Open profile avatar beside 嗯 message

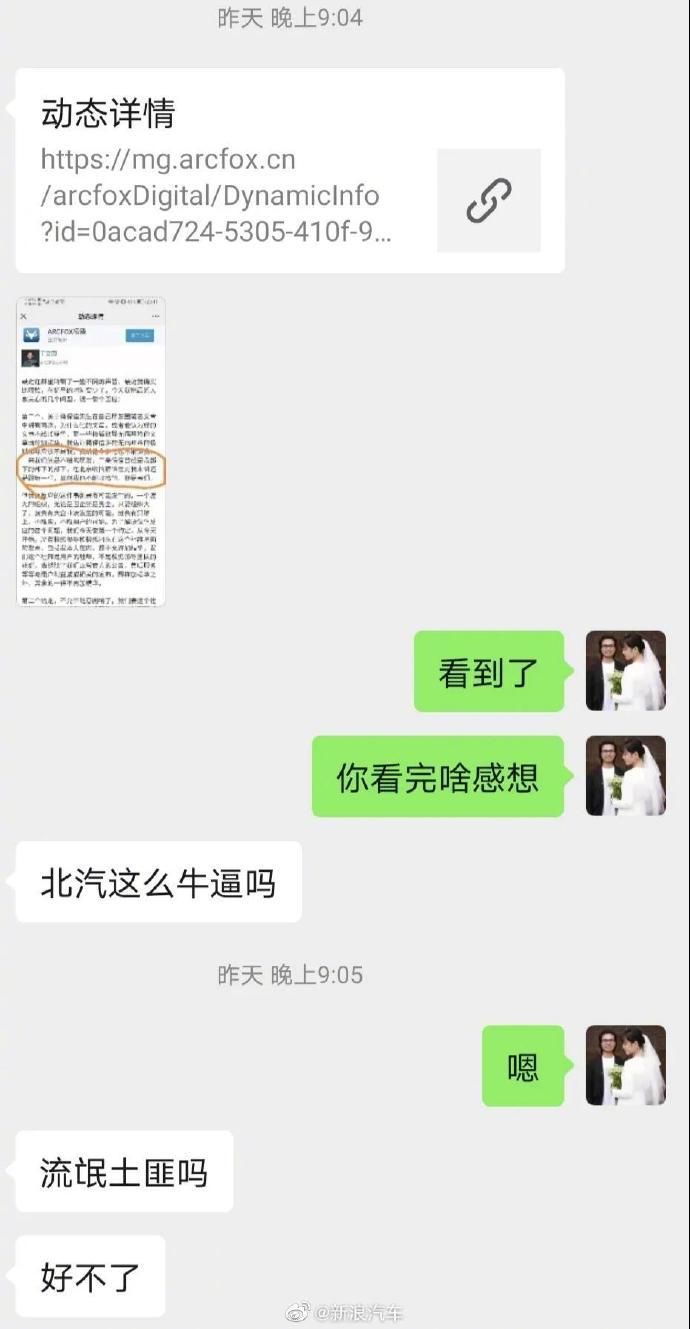625,1065
